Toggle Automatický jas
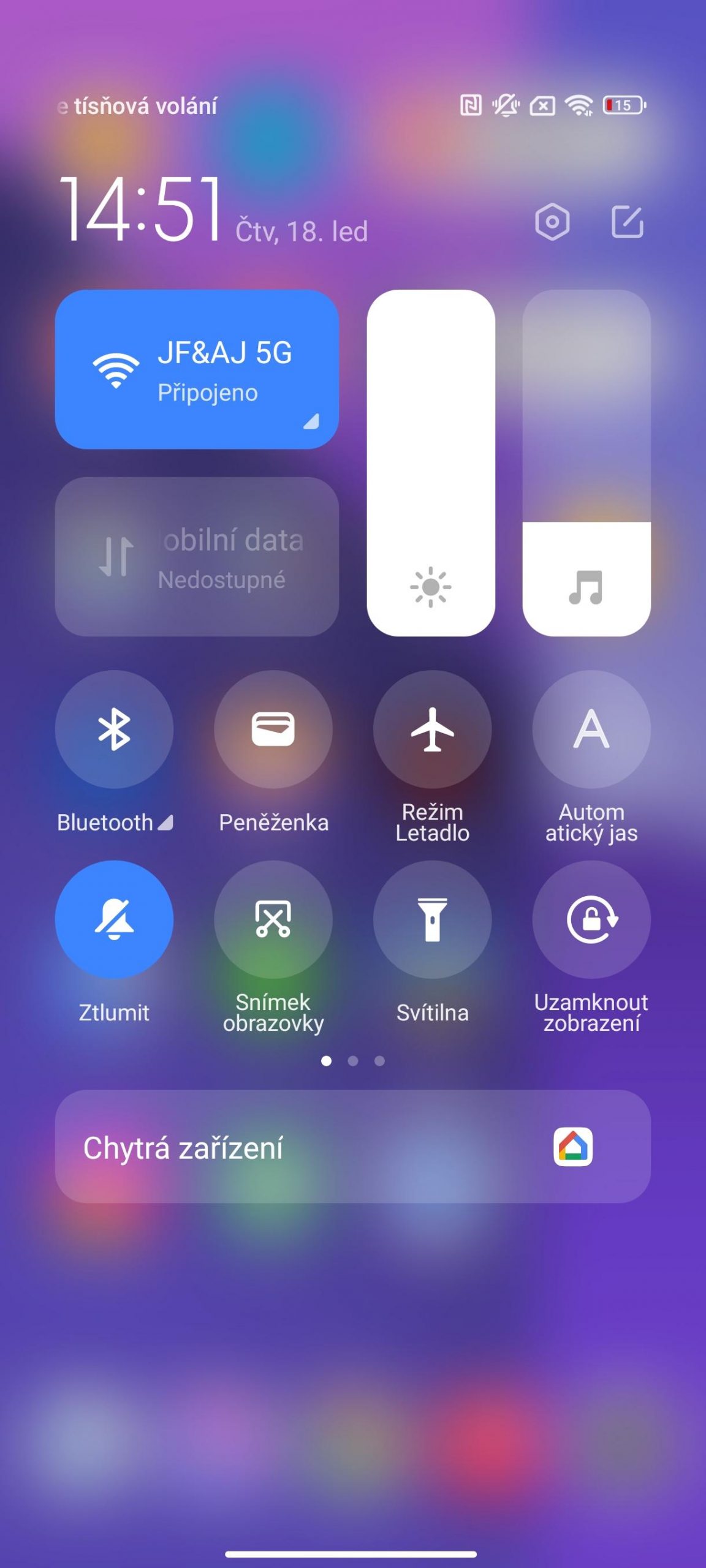The width and height of the screenshot is (706, 1568). 591,729
